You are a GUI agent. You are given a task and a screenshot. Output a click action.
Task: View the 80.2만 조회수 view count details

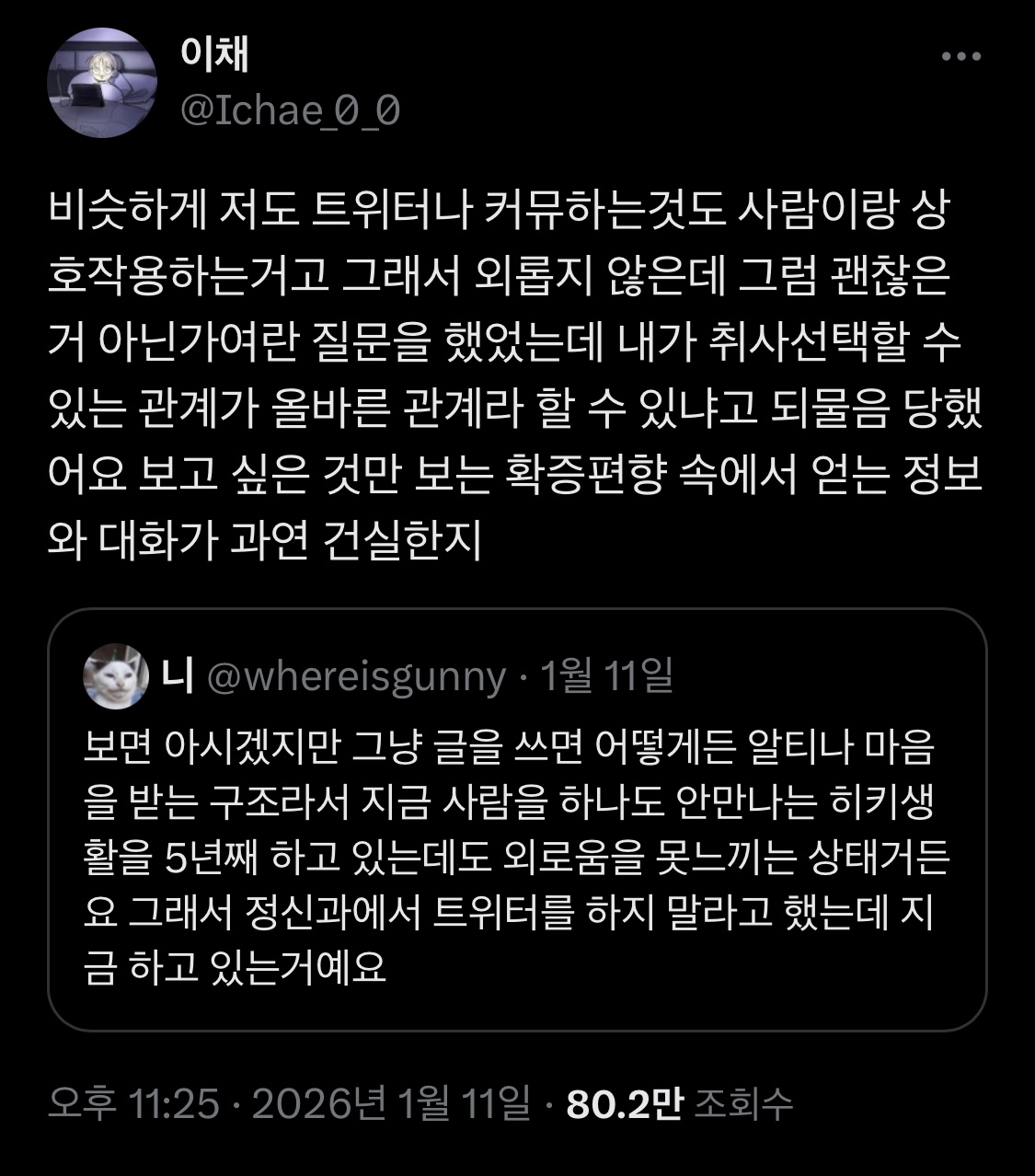[x=679, y=1102]
